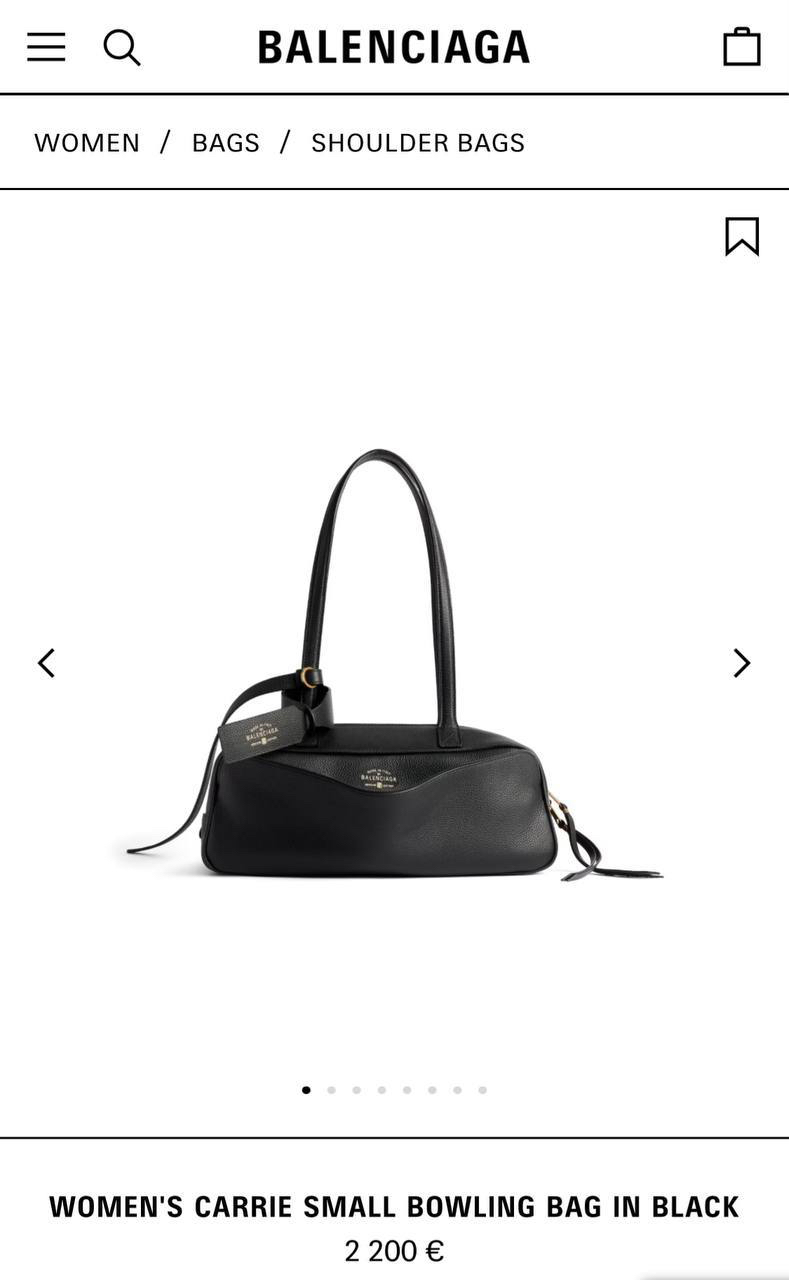Advance images using the right chevron
Viewport: 789px width, 1280px height.
coord(743,662)
